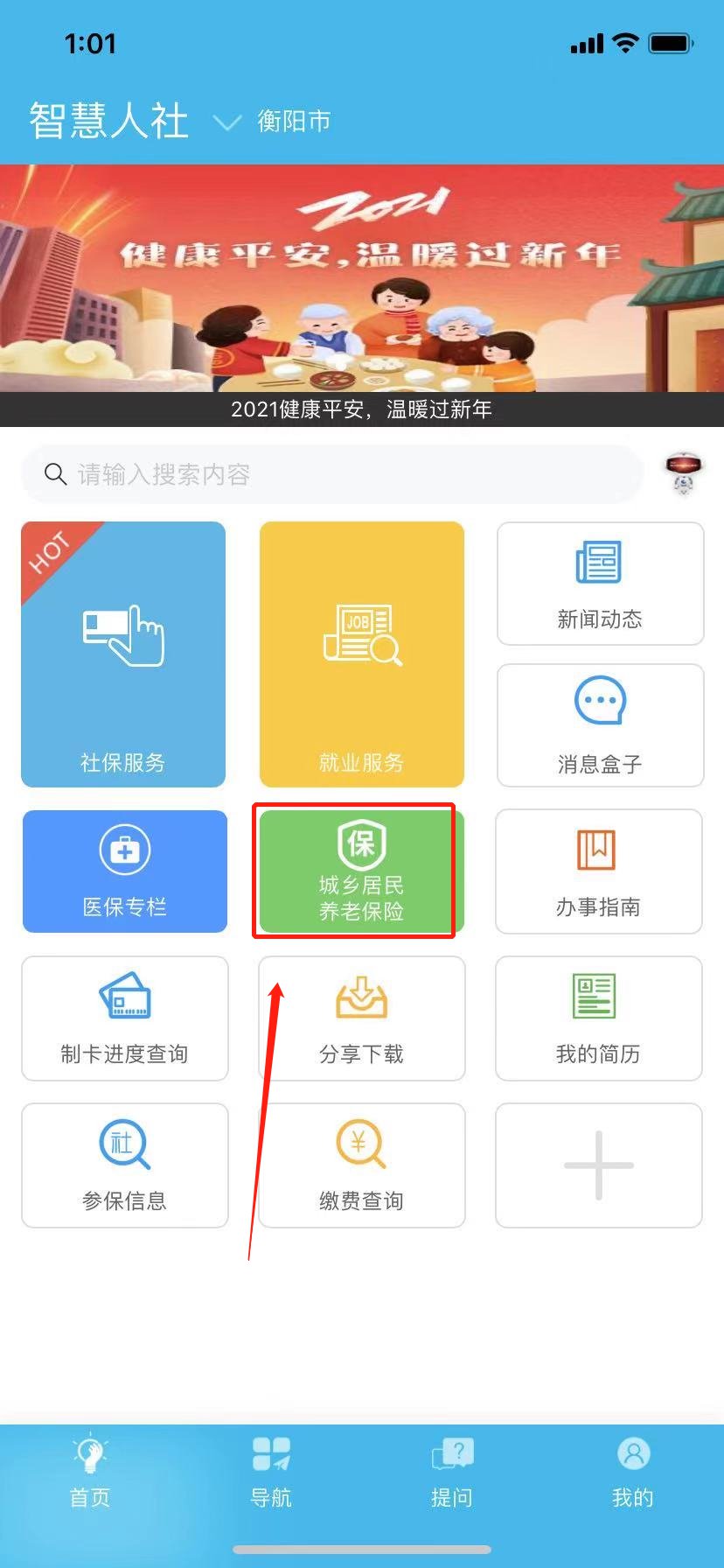This screenshot has width=724, height=1568.
Task: Open 就业服务 card
Action: tap(361, 654)
